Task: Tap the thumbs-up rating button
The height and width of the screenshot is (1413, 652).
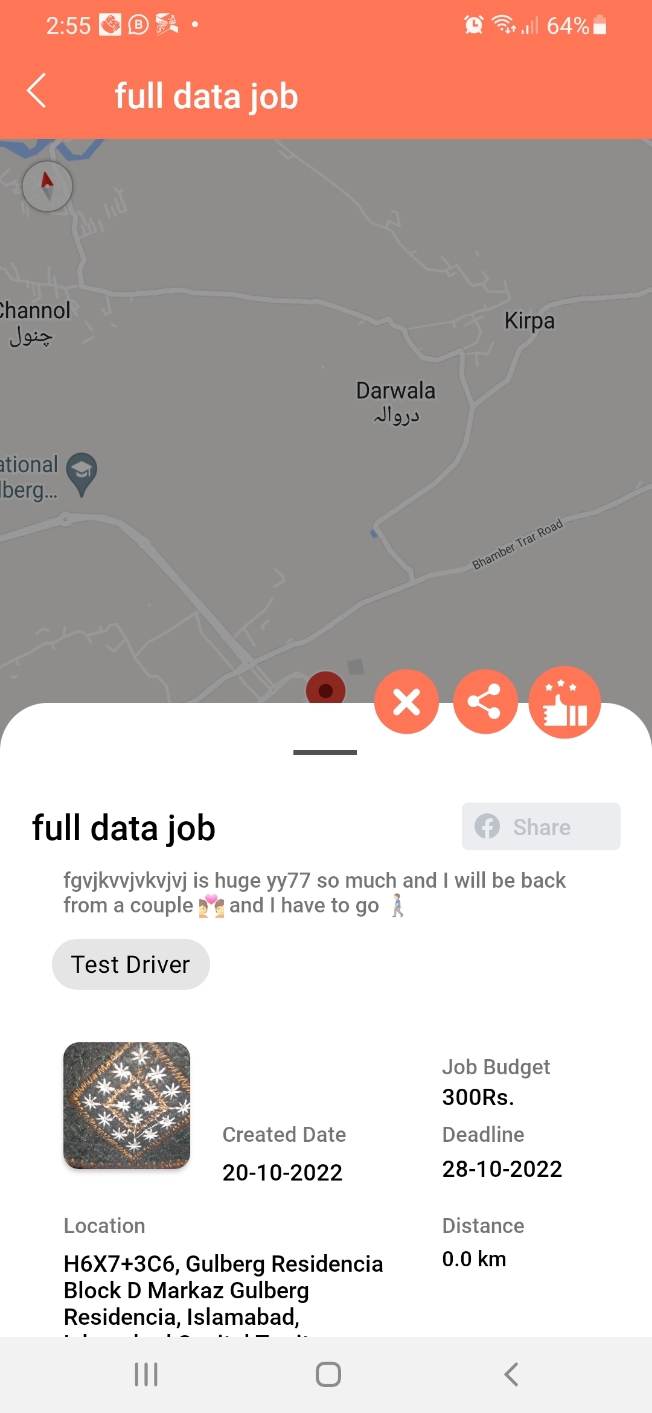Action: [564, 702]
